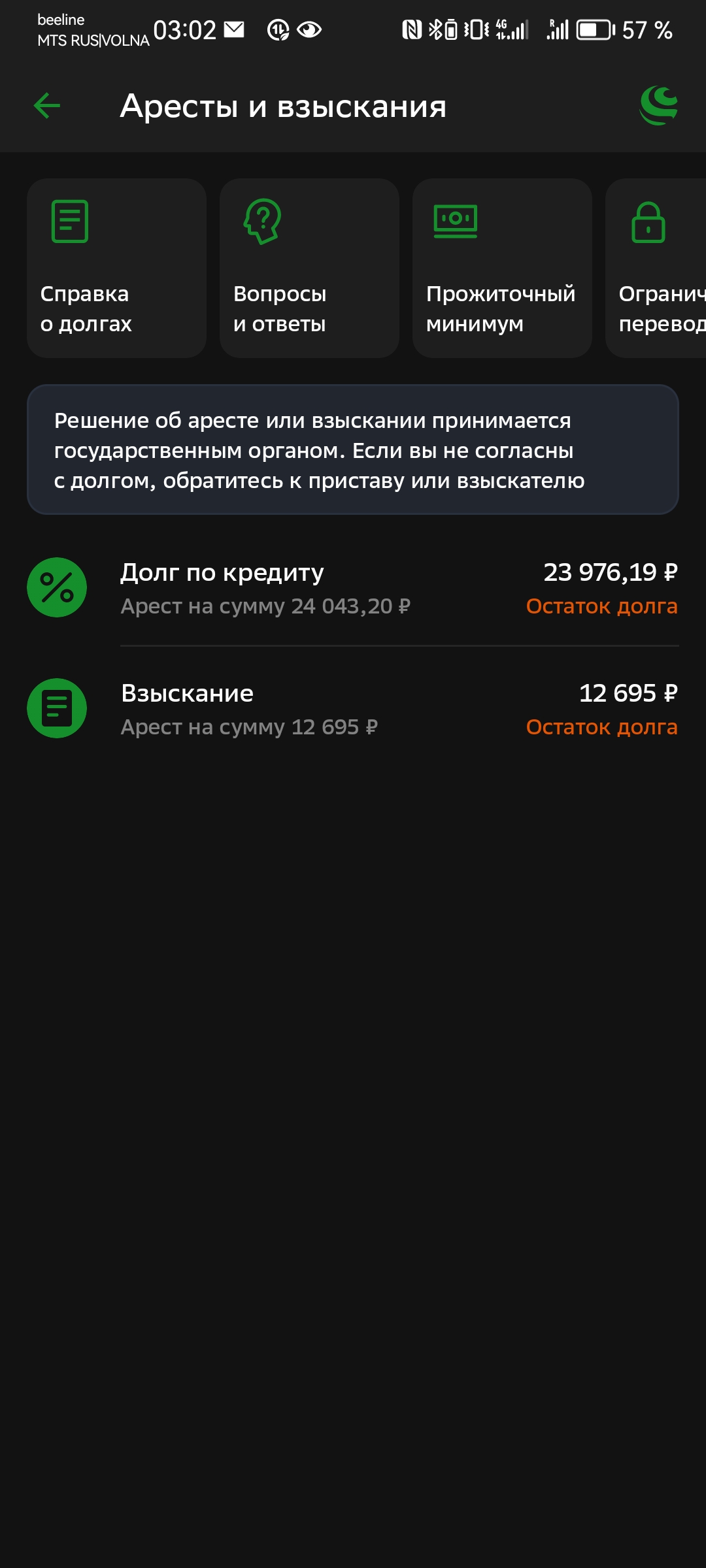Open the Долг по кредиту details

click(x=353, y=588)
